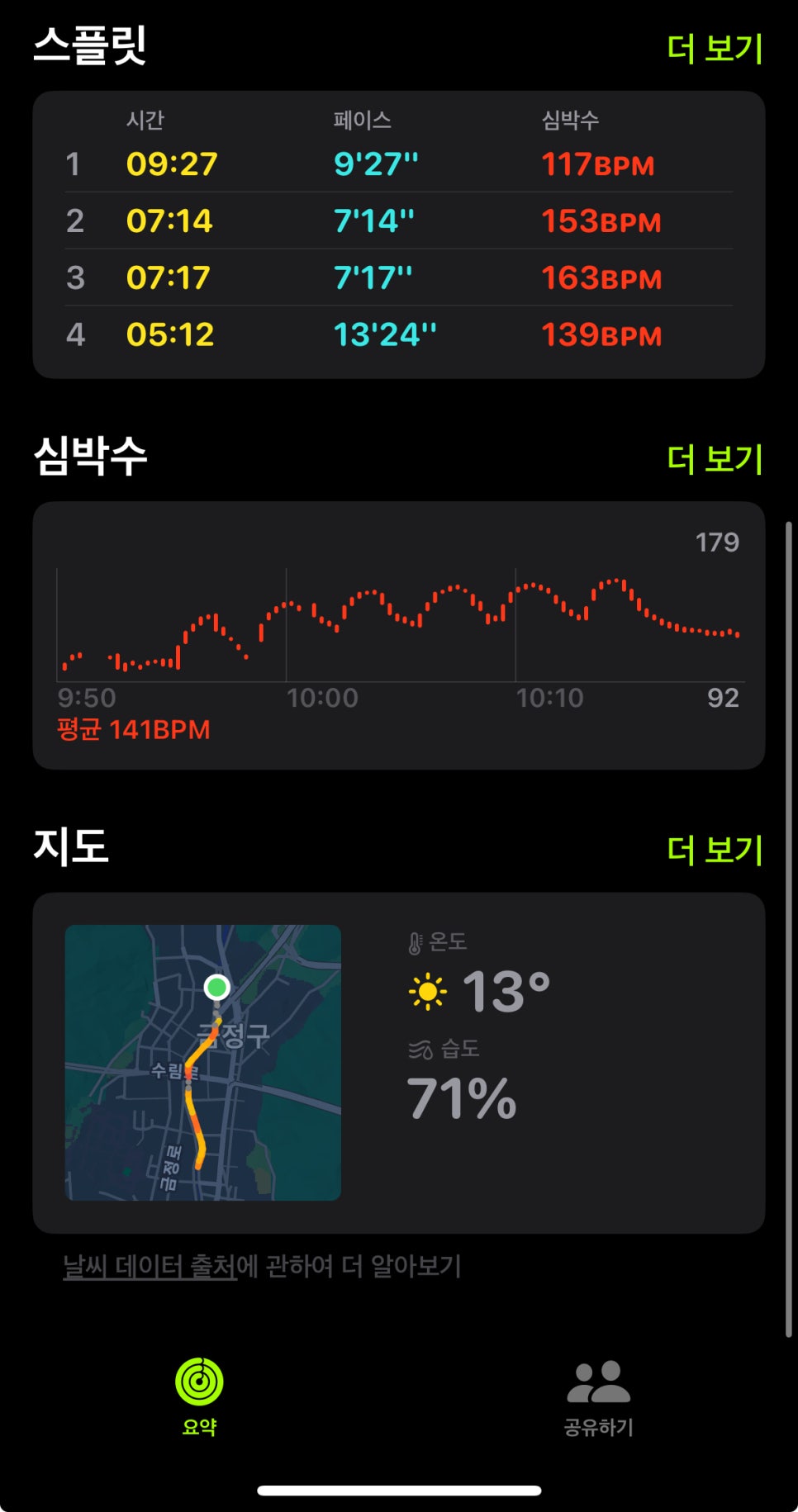Switch to the 요약 tab
Image resolution: width=798 pixels, height=1512 pixels.
coord(199,1397)
